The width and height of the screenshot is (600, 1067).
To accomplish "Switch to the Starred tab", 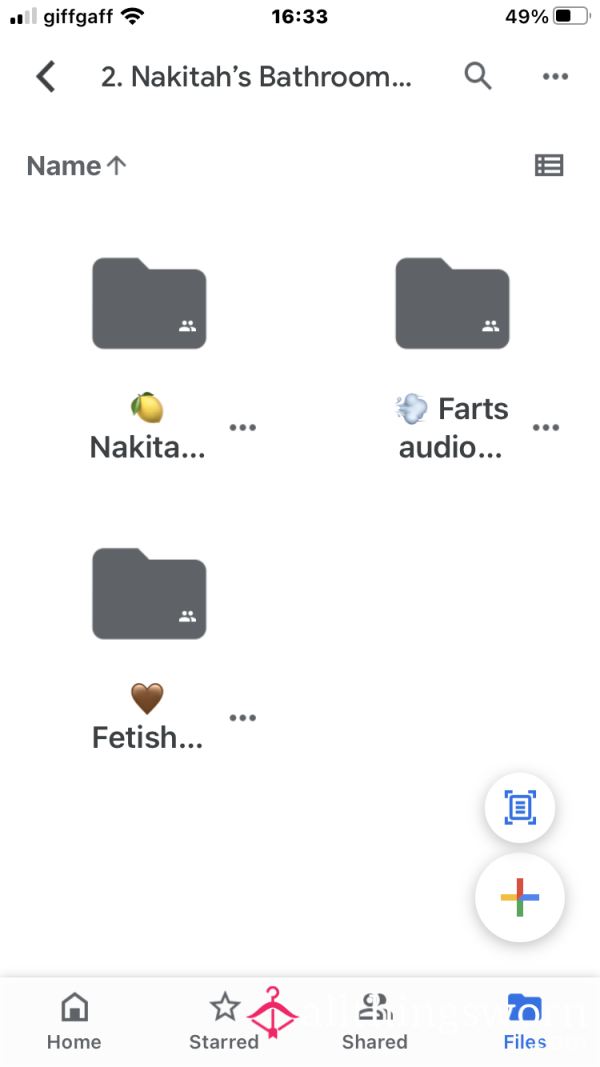I will (224, 1021).
